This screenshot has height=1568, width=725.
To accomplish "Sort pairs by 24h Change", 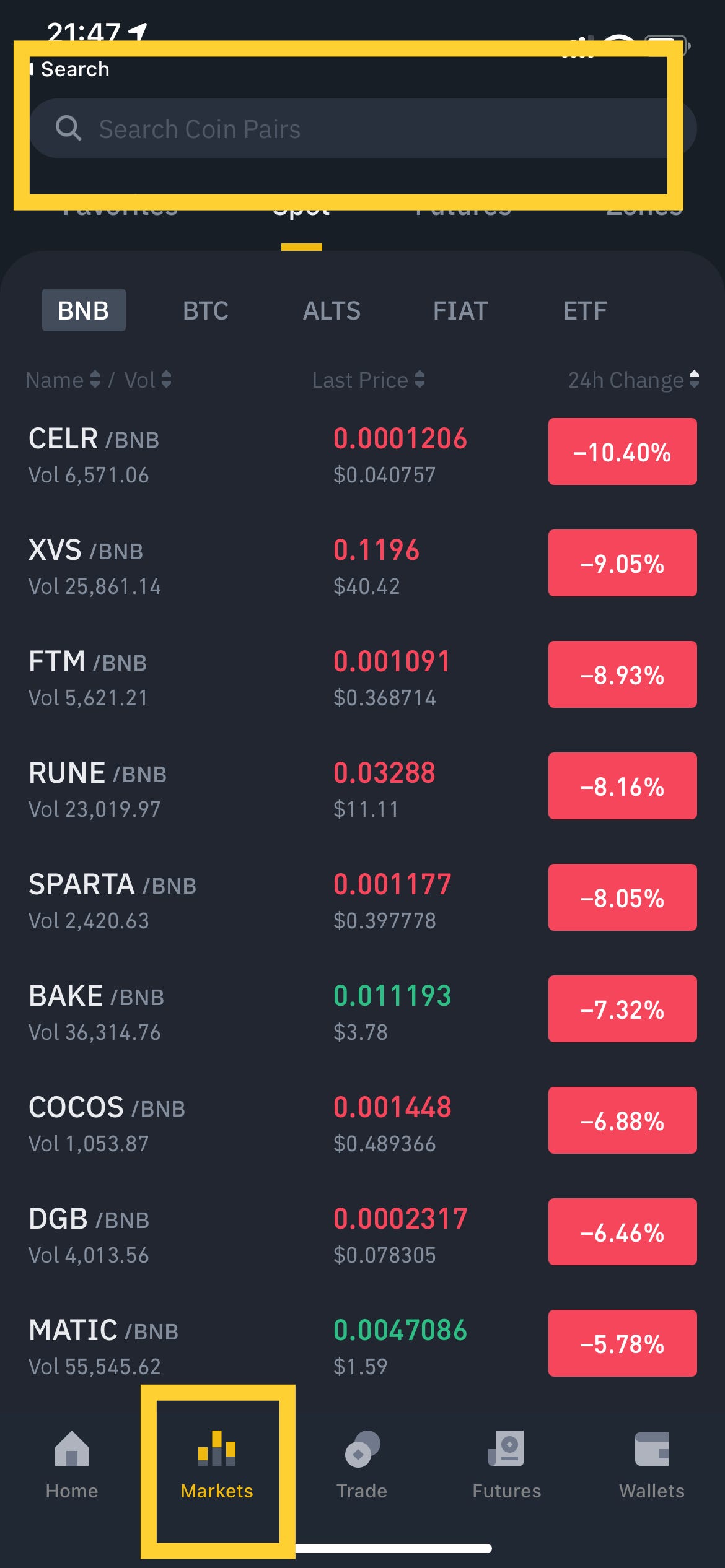I will 633,380.
